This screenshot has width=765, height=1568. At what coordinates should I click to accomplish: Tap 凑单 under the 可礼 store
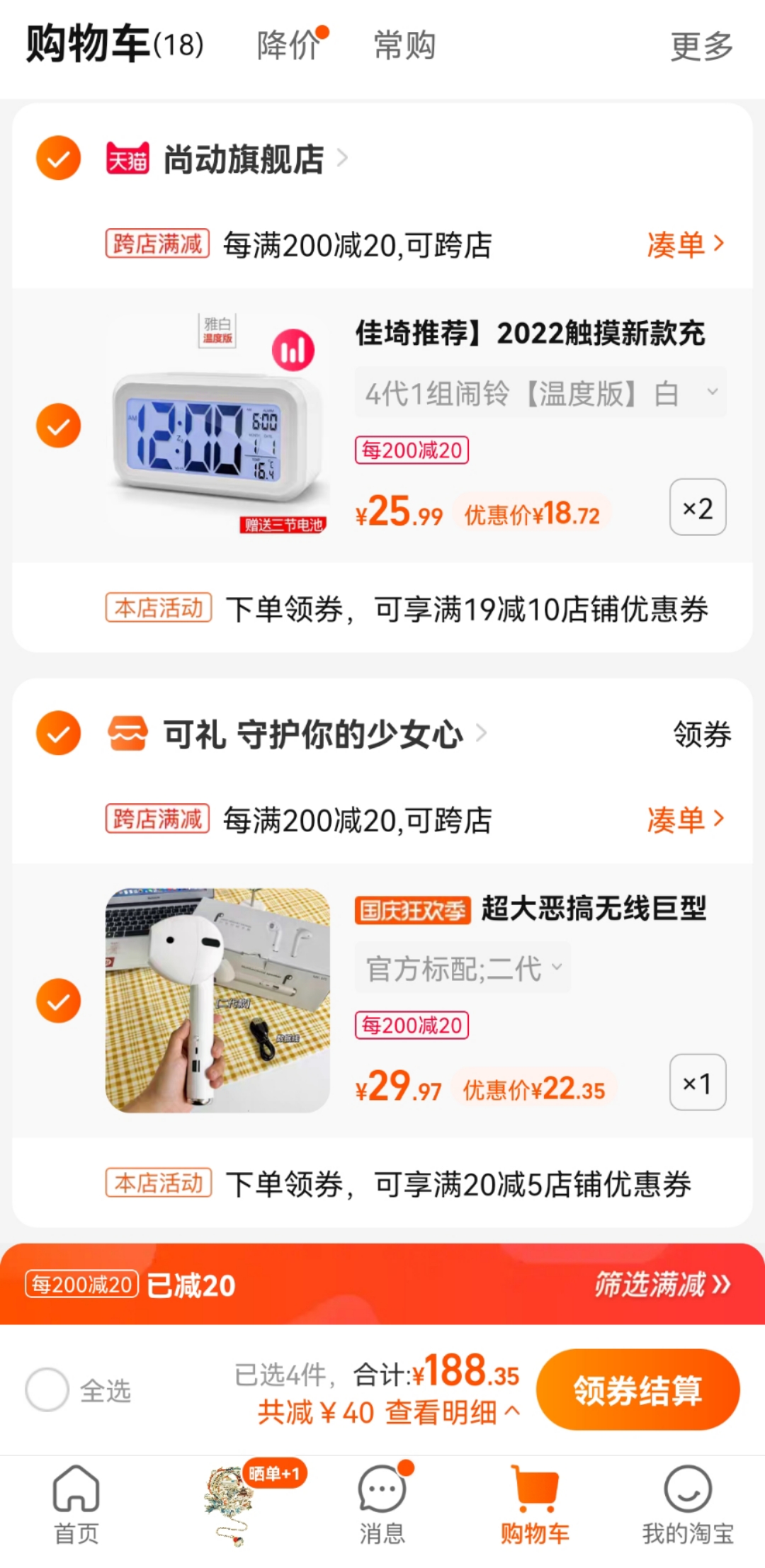pyautogui.click(x=685, y=820)
